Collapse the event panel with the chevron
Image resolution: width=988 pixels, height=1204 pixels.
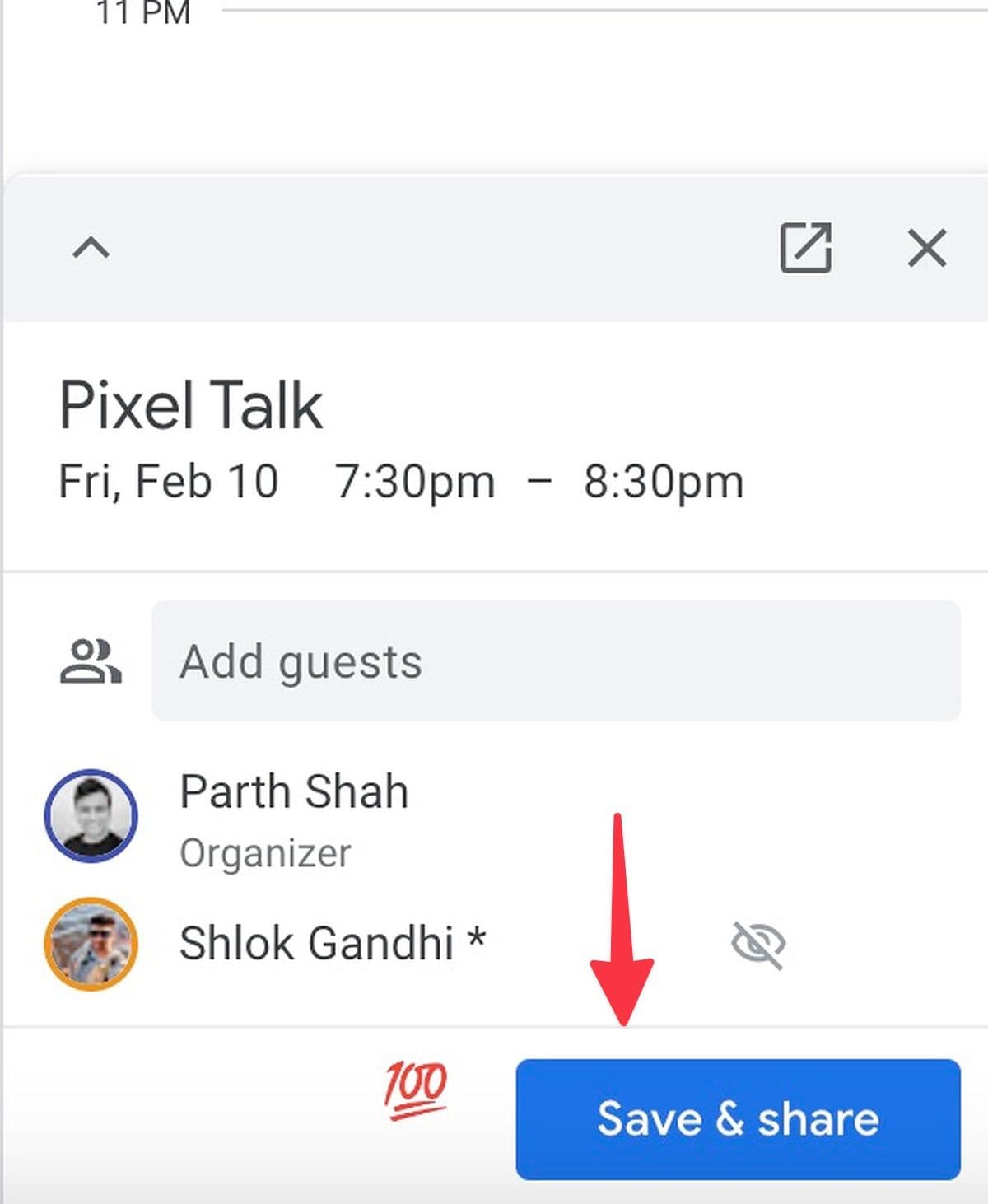tap(91, 247)
